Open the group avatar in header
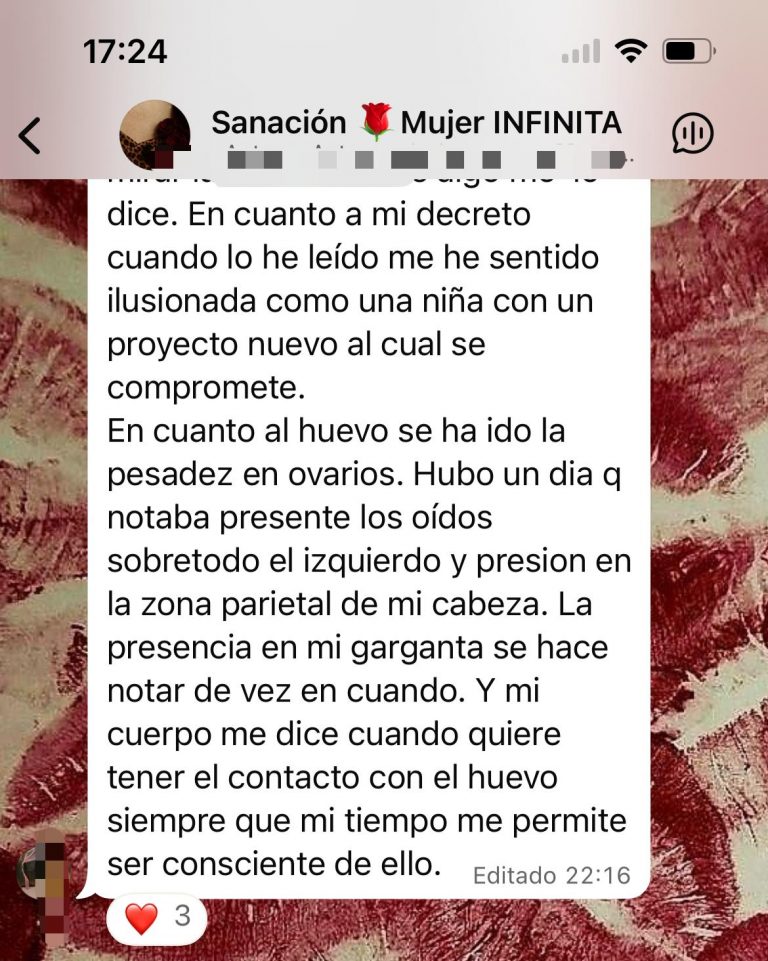This screenshot has height=961, width=768. click(x=155, y=134)
